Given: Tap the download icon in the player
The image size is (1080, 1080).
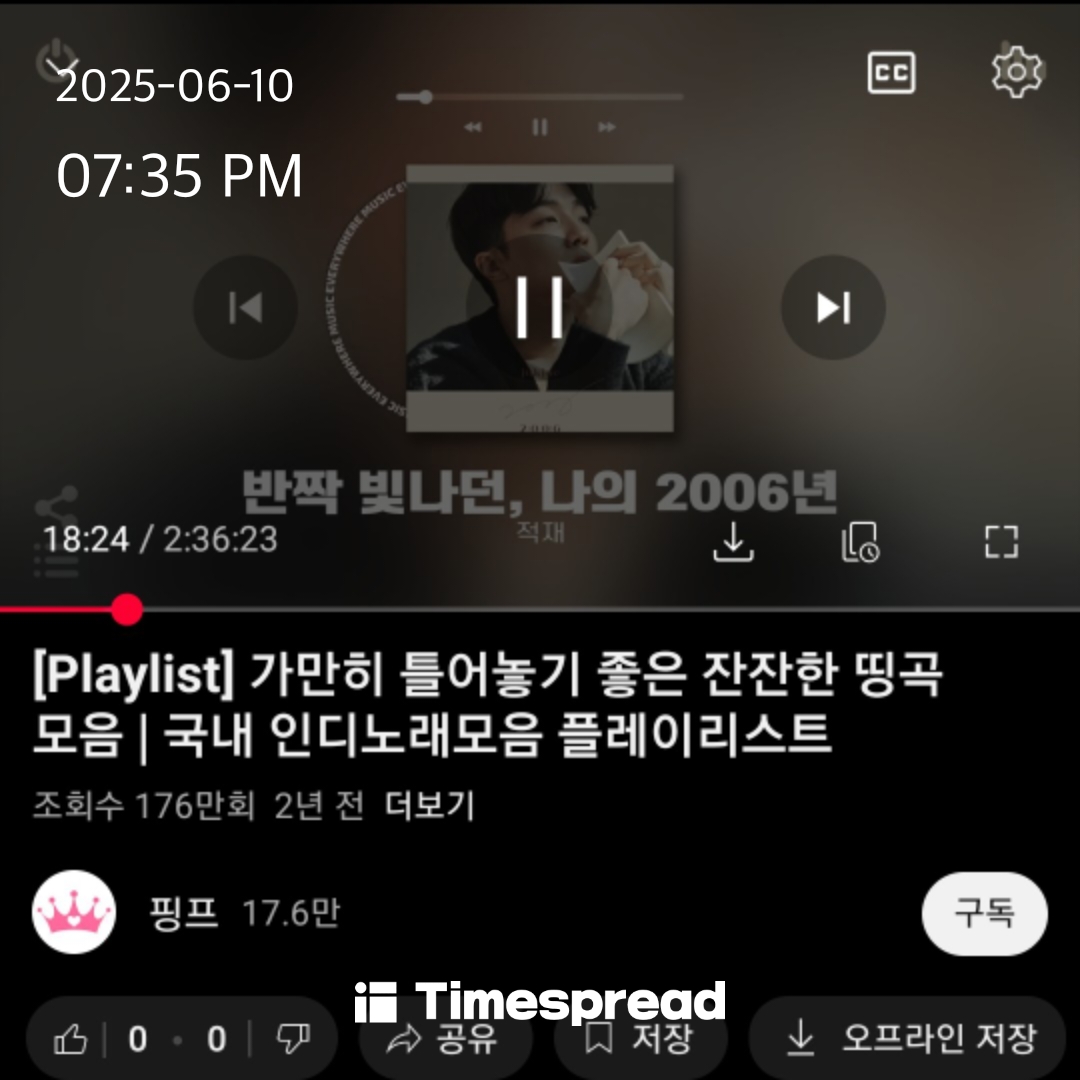Looking at the screenshot, I should point(733,541).
